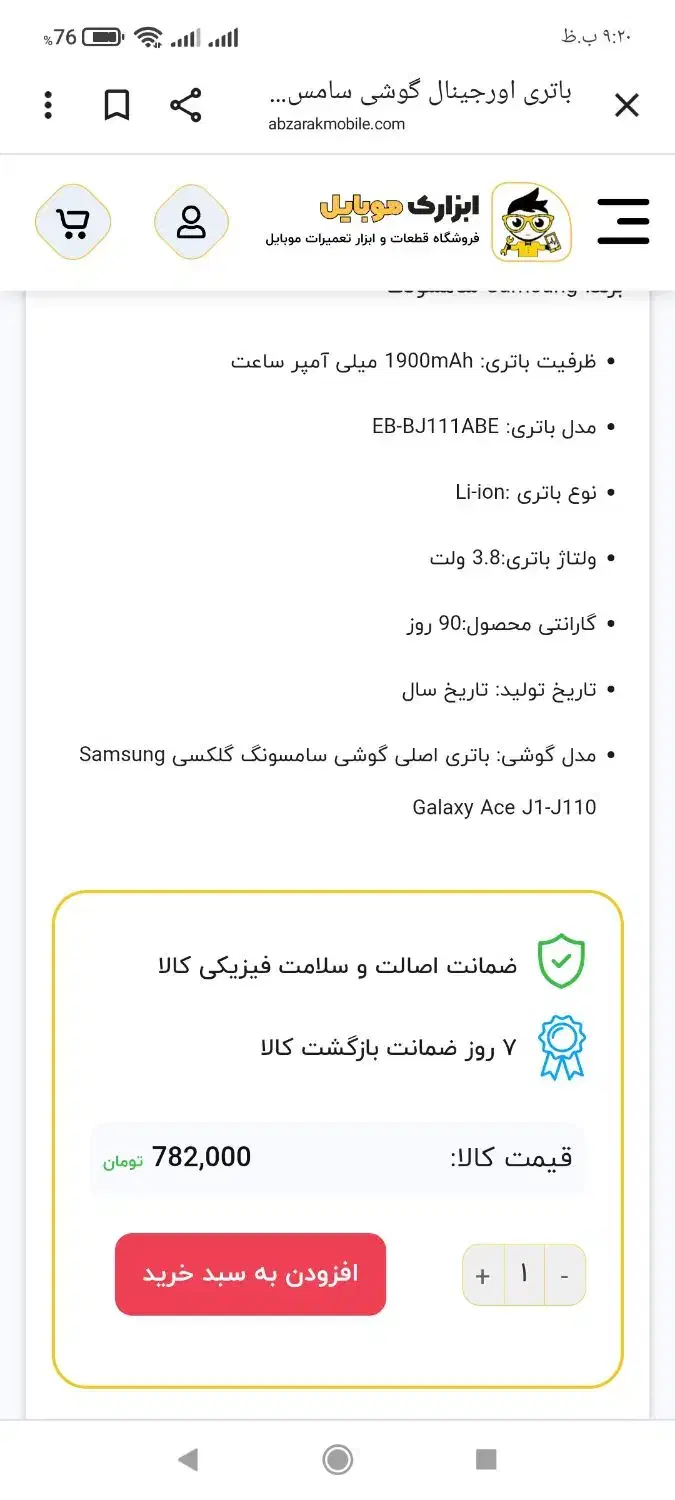Open the shopping cart
Screen dimensions: 675x1500
point(72,222)
